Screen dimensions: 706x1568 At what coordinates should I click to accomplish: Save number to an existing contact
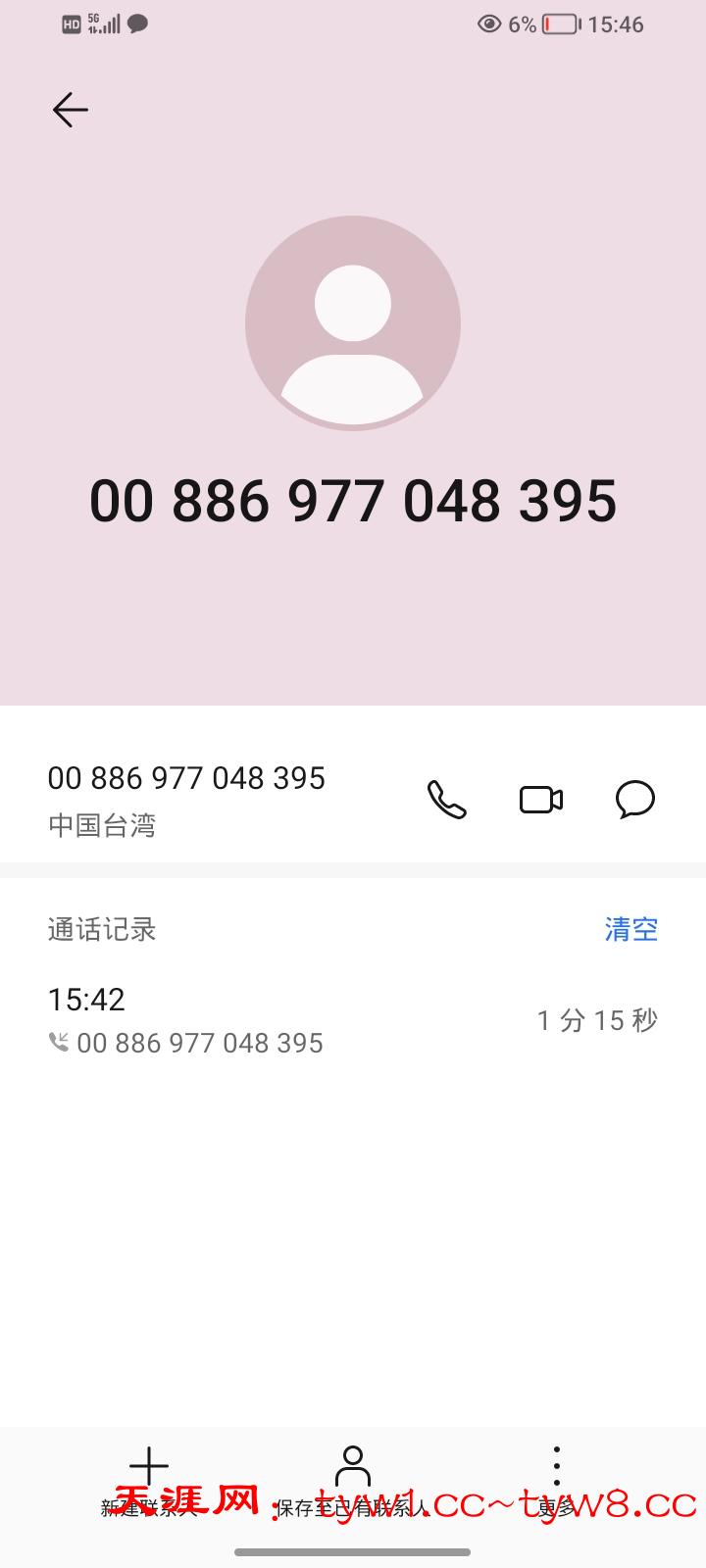tap(353, 1480)
